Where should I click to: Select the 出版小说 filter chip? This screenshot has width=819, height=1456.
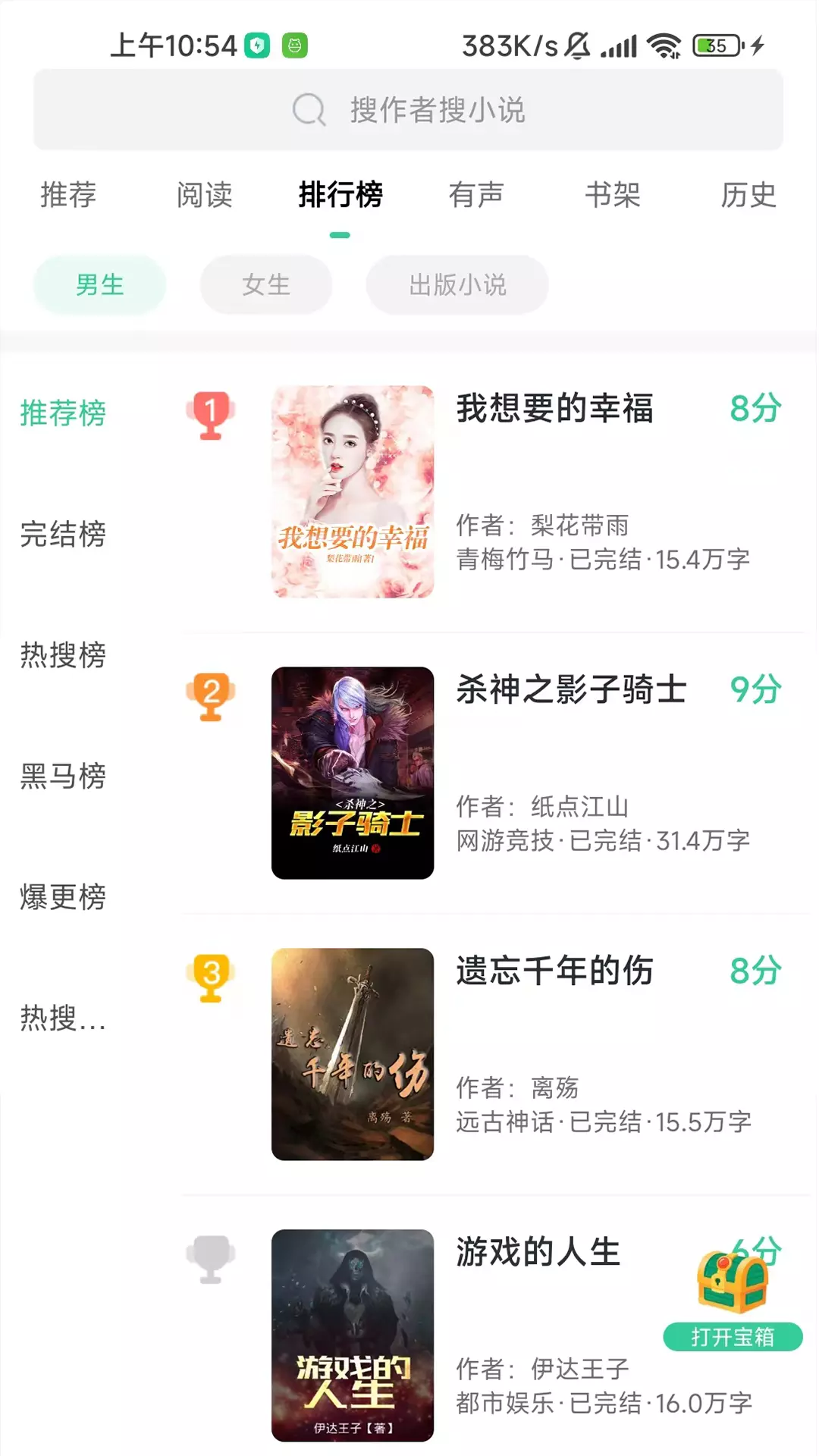[457, 285]
